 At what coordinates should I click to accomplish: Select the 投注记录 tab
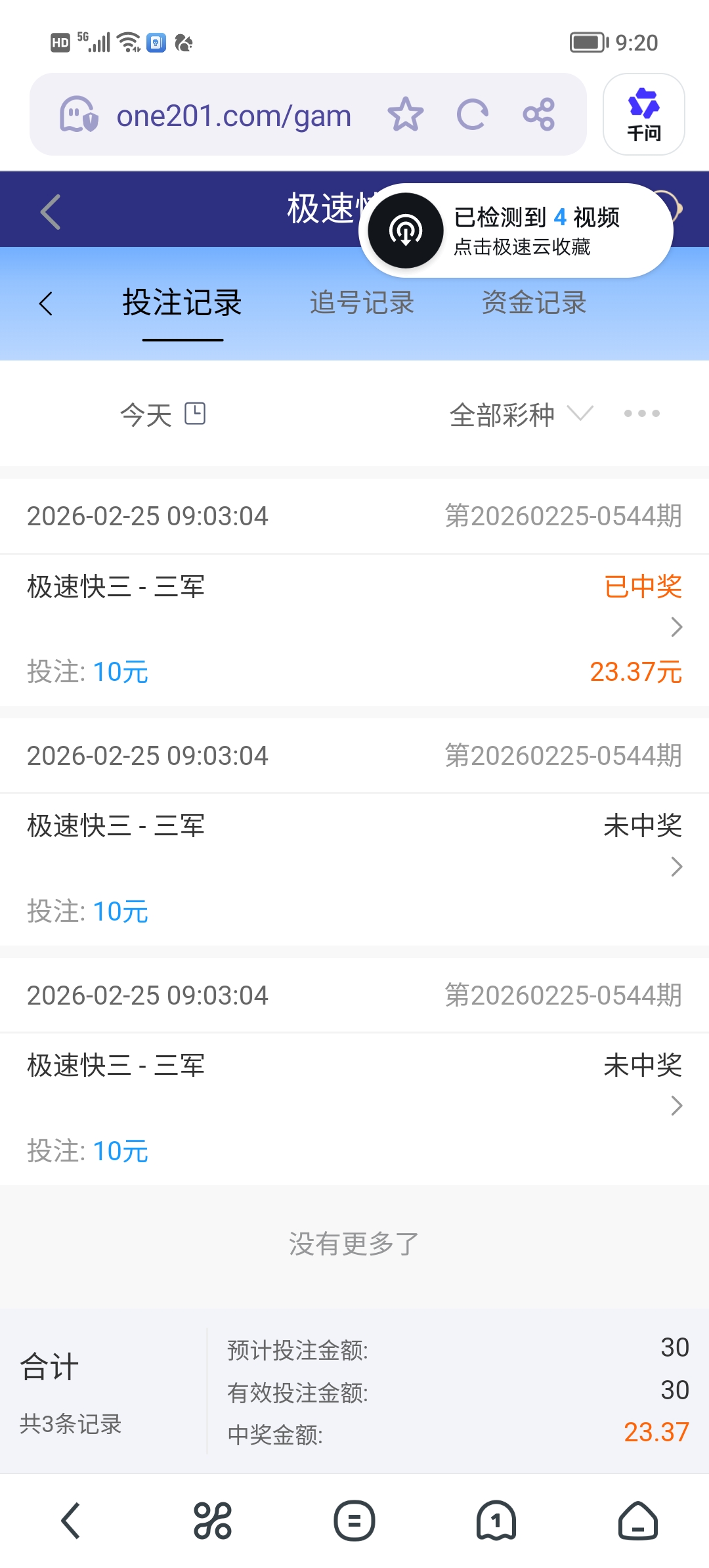click(x=183, y=303)
